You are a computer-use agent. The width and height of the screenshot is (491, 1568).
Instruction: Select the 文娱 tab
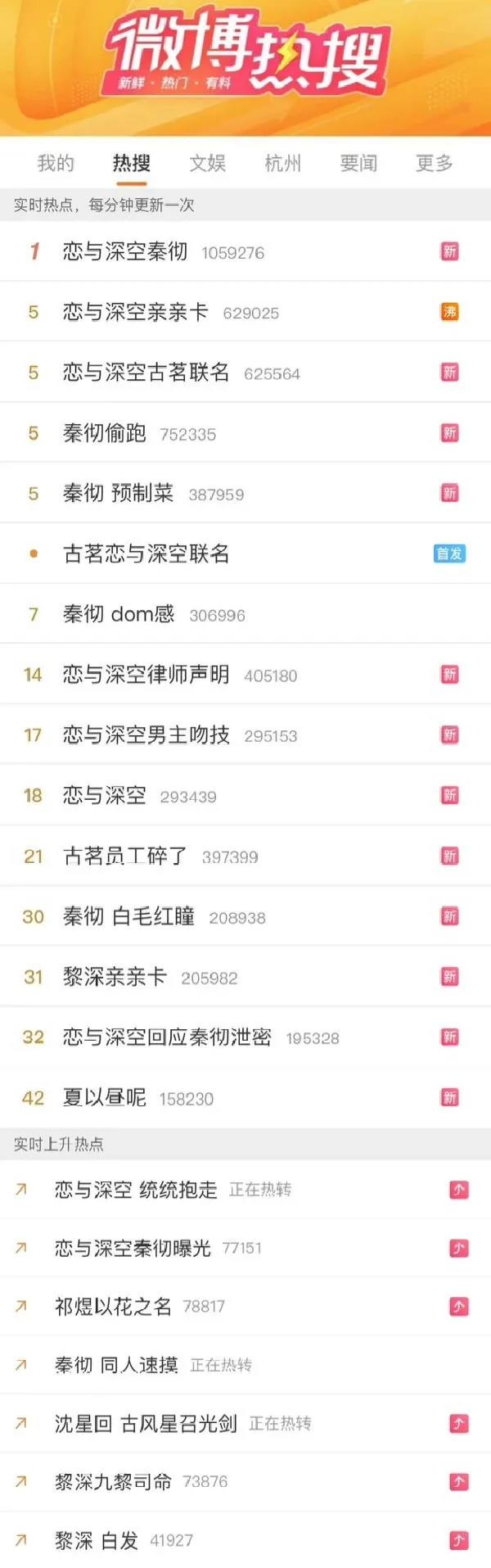tap(207, 163)
